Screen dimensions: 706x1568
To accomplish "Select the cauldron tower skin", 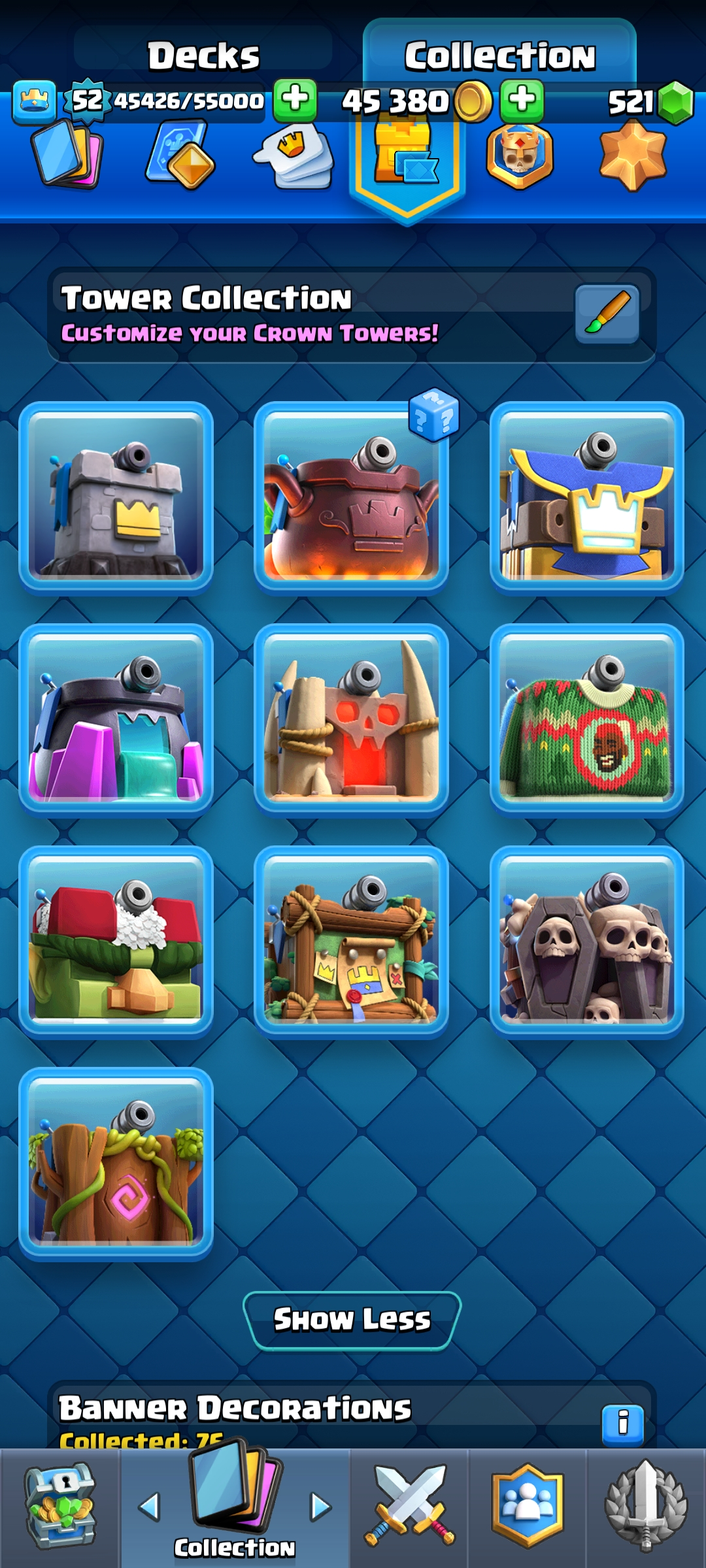I will pos(352,497).
